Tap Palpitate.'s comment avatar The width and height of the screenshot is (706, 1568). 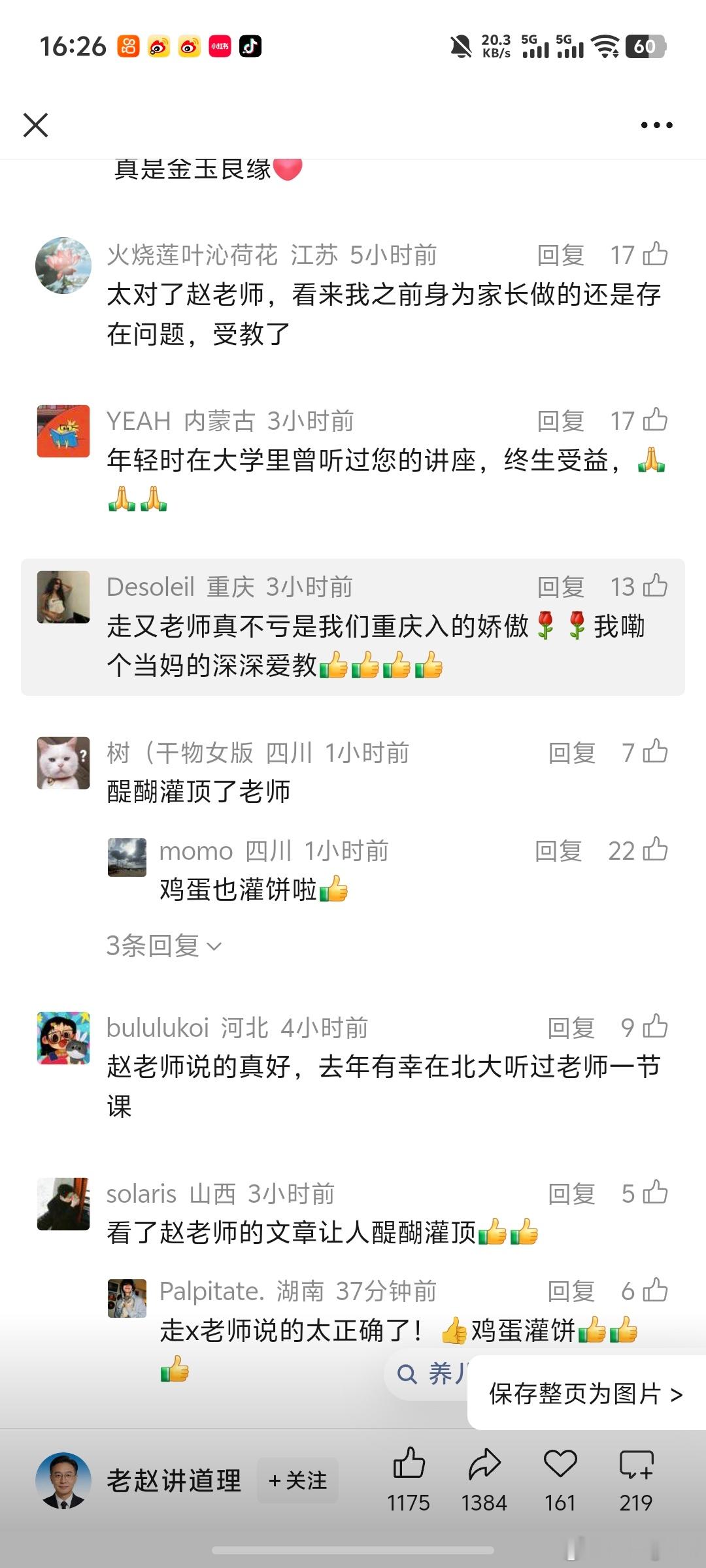point(127,1298)
